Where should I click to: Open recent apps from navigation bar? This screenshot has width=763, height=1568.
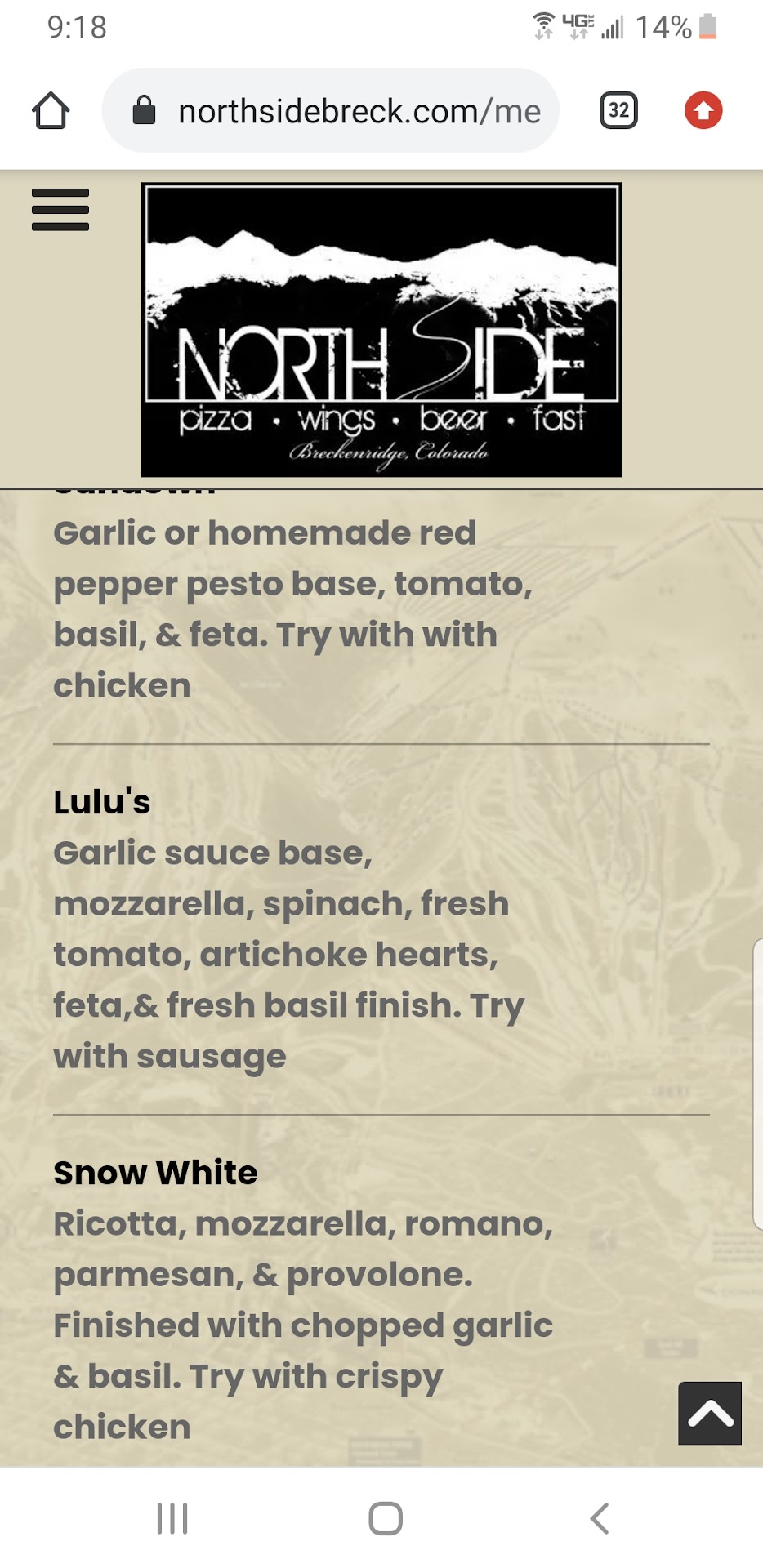click(172, 1518)
